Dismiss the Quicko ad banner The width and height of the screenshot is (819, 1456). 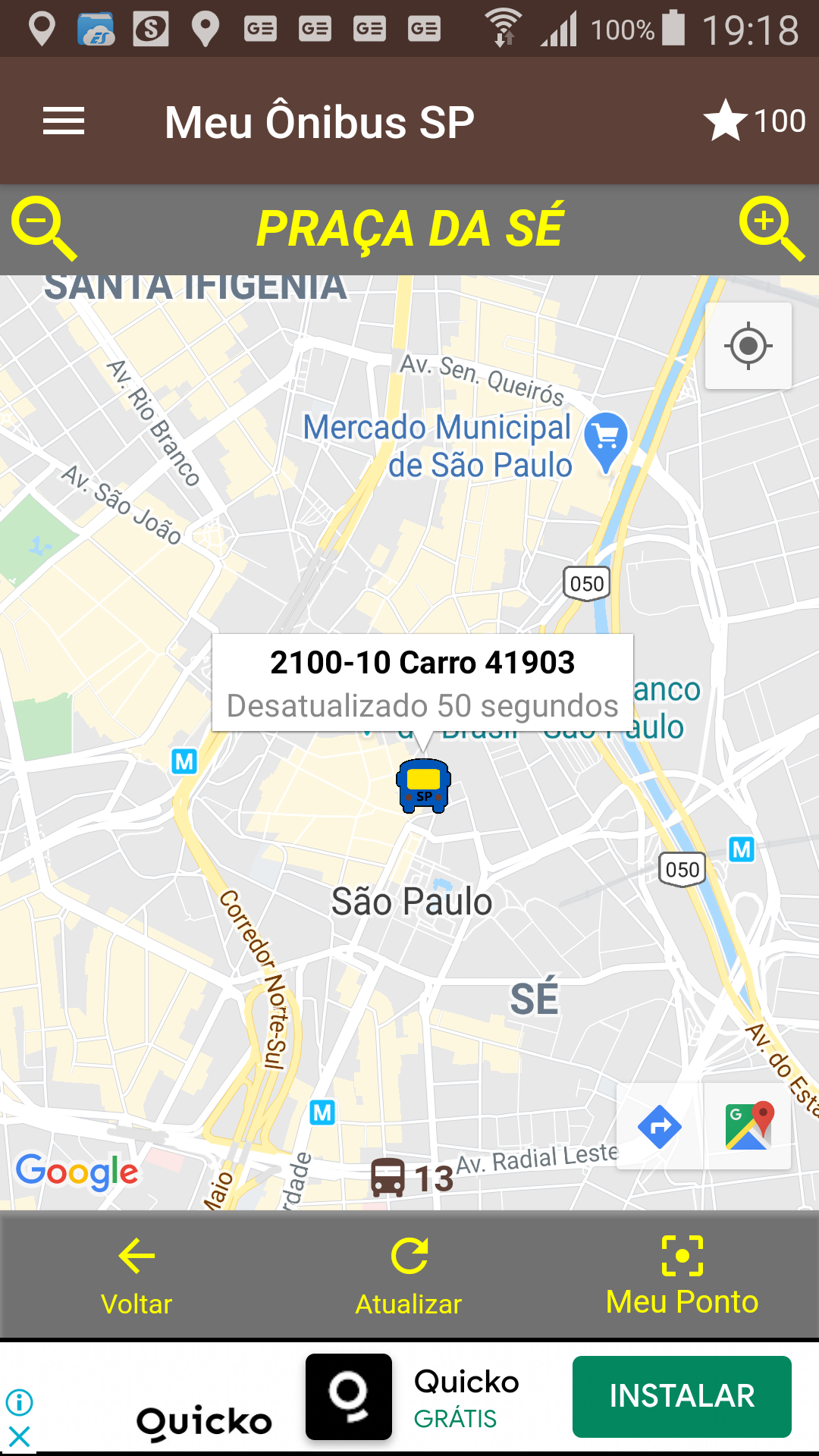(x=19, y=1436)
